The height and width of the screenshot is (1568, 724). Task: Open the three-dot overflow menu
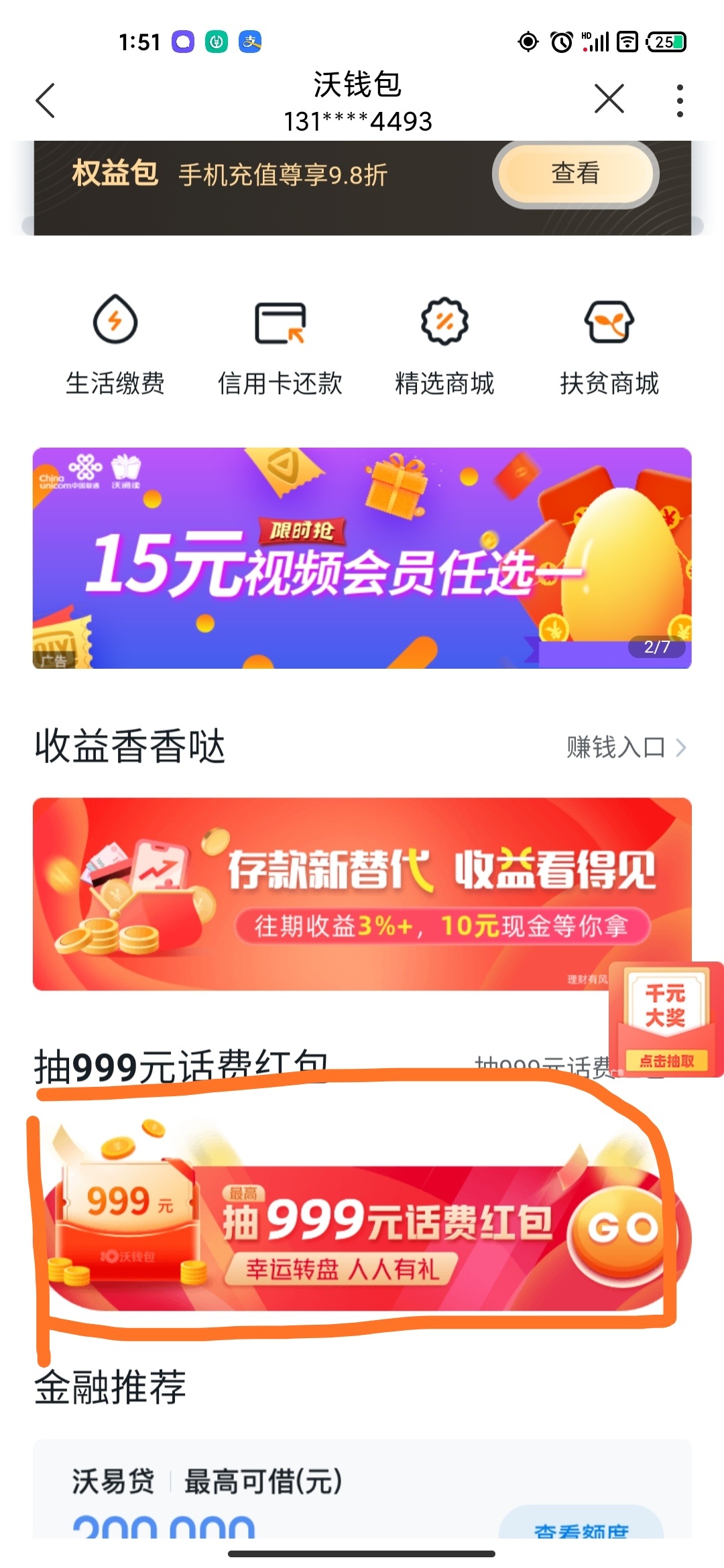pos(680,101)
